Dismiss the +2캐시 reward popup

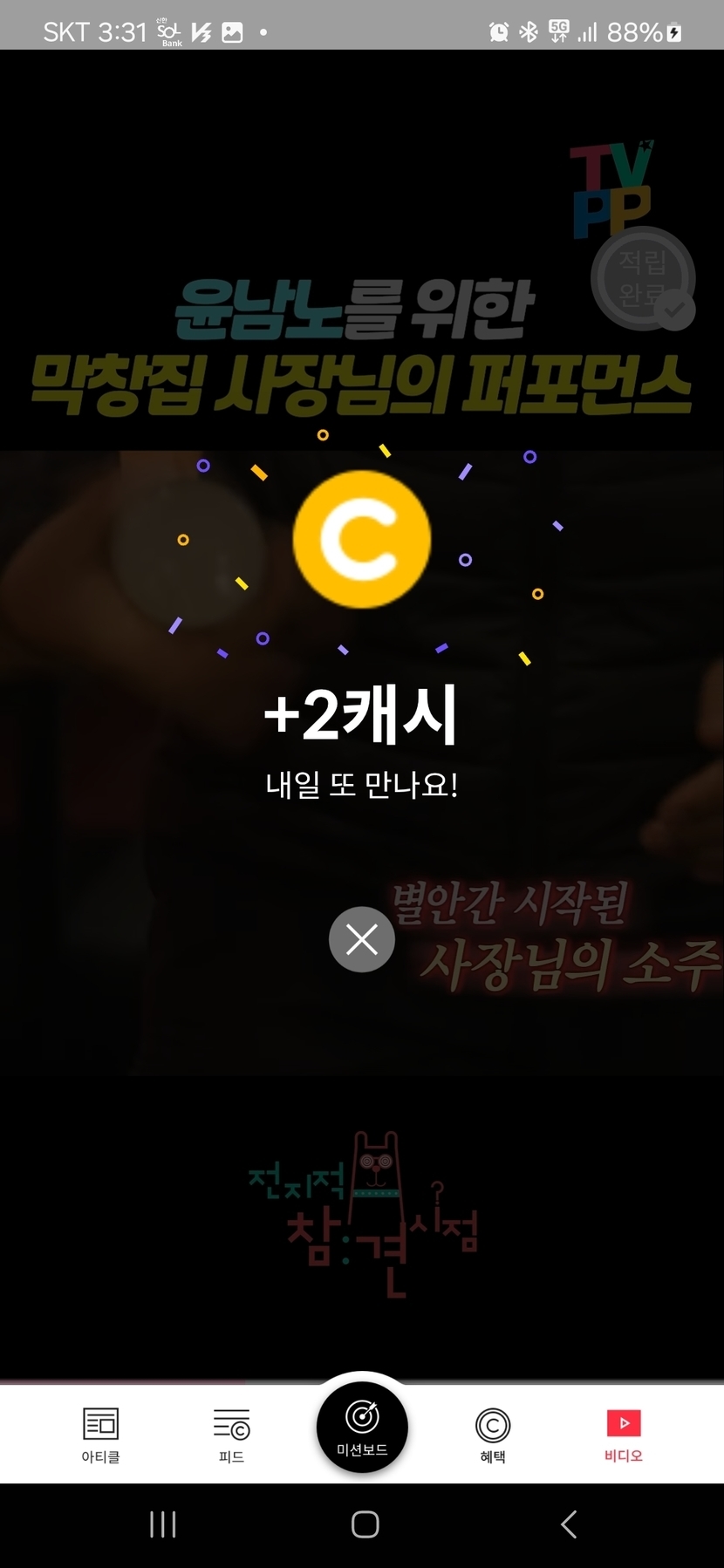(361, 939)
